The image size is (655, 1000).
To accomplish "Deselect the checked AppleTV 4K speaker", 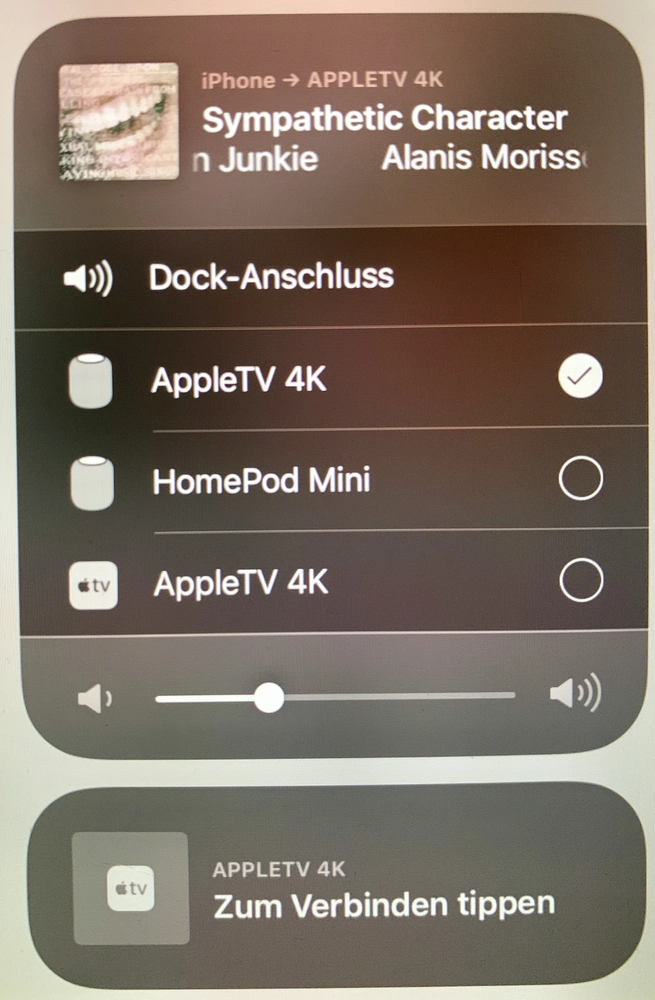I will [x=580, y=380].
